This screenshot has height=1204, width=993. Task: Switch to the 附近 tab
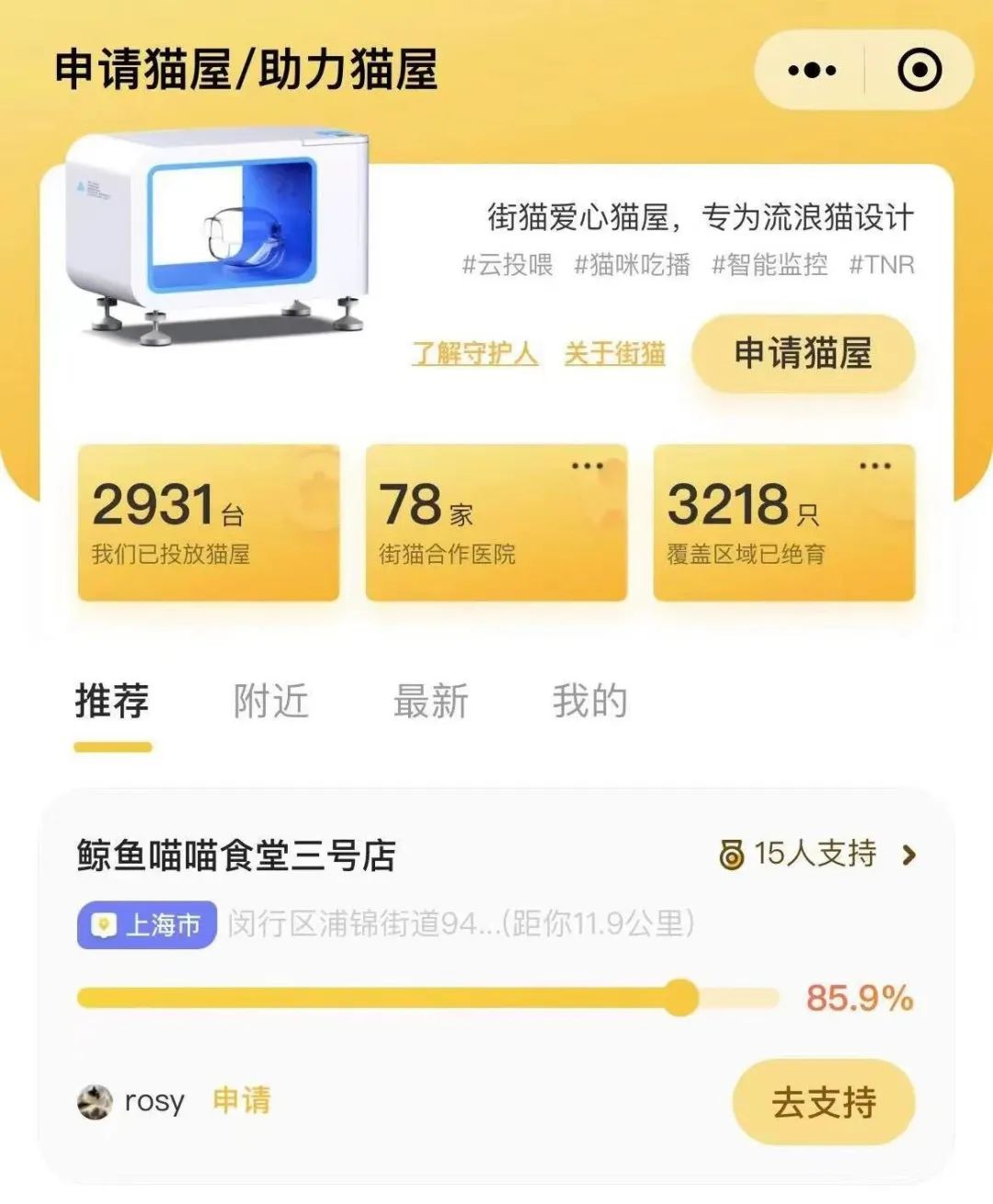click(x=270, y=702)
